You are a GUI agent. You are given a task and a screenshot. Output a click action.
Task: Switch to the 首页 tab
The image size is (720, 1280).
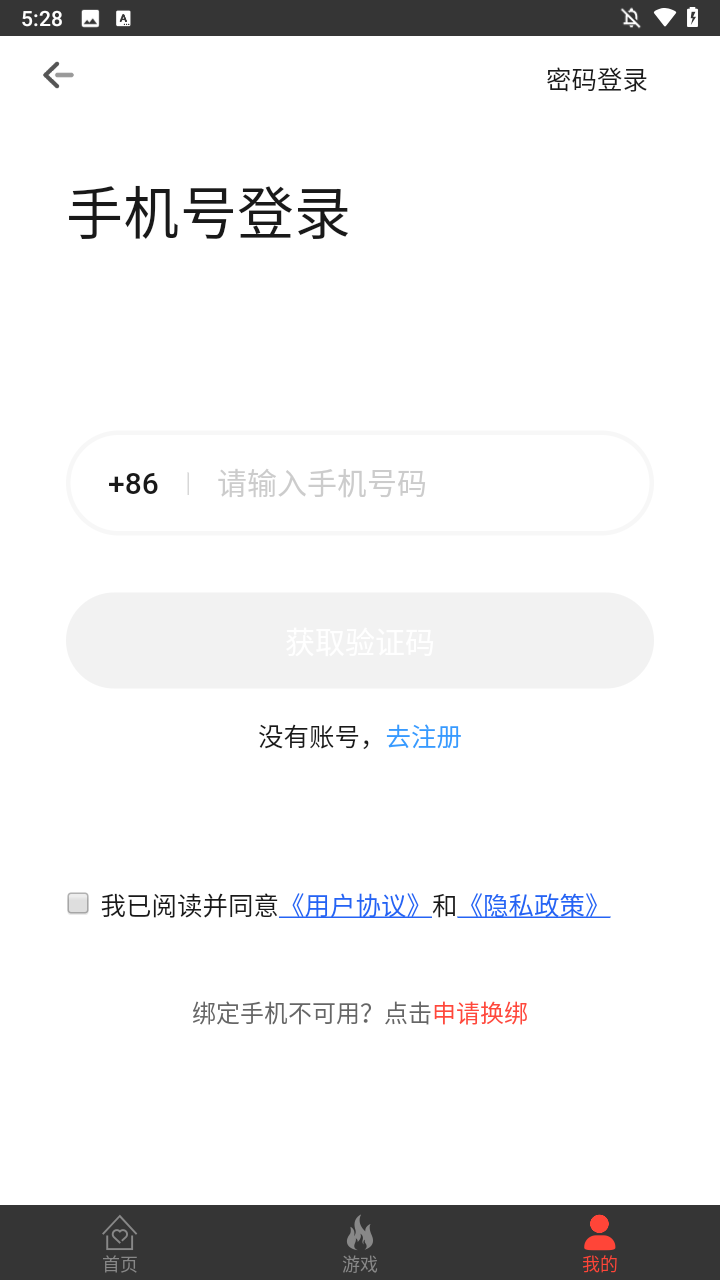[120, 1243]
